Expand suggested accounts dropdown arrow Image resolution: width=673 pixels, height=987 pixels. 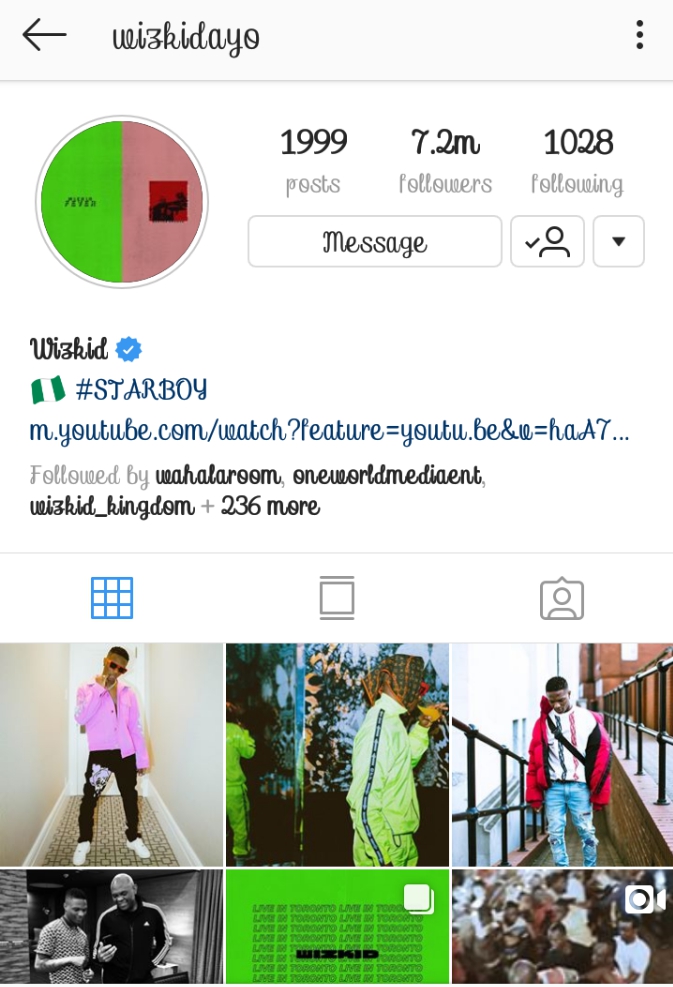618,242
